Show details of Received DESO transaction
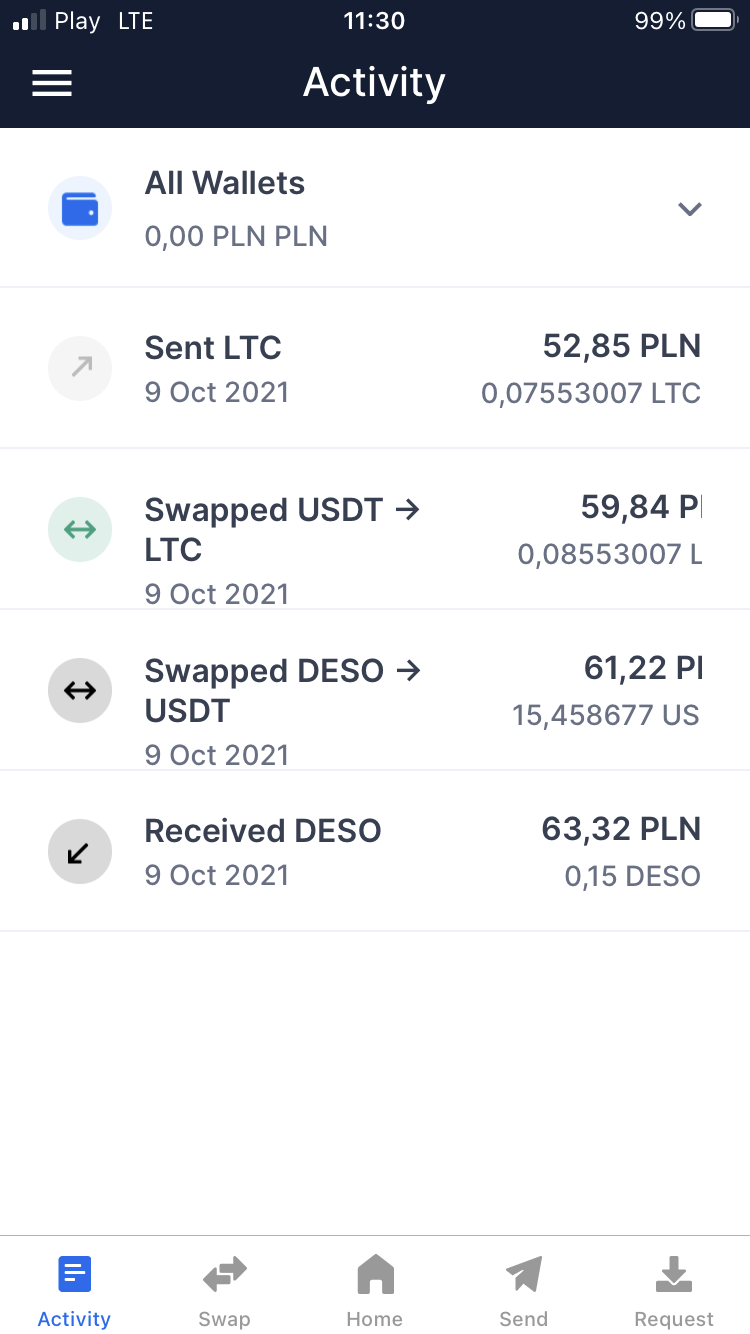 [x=374, y=852]
